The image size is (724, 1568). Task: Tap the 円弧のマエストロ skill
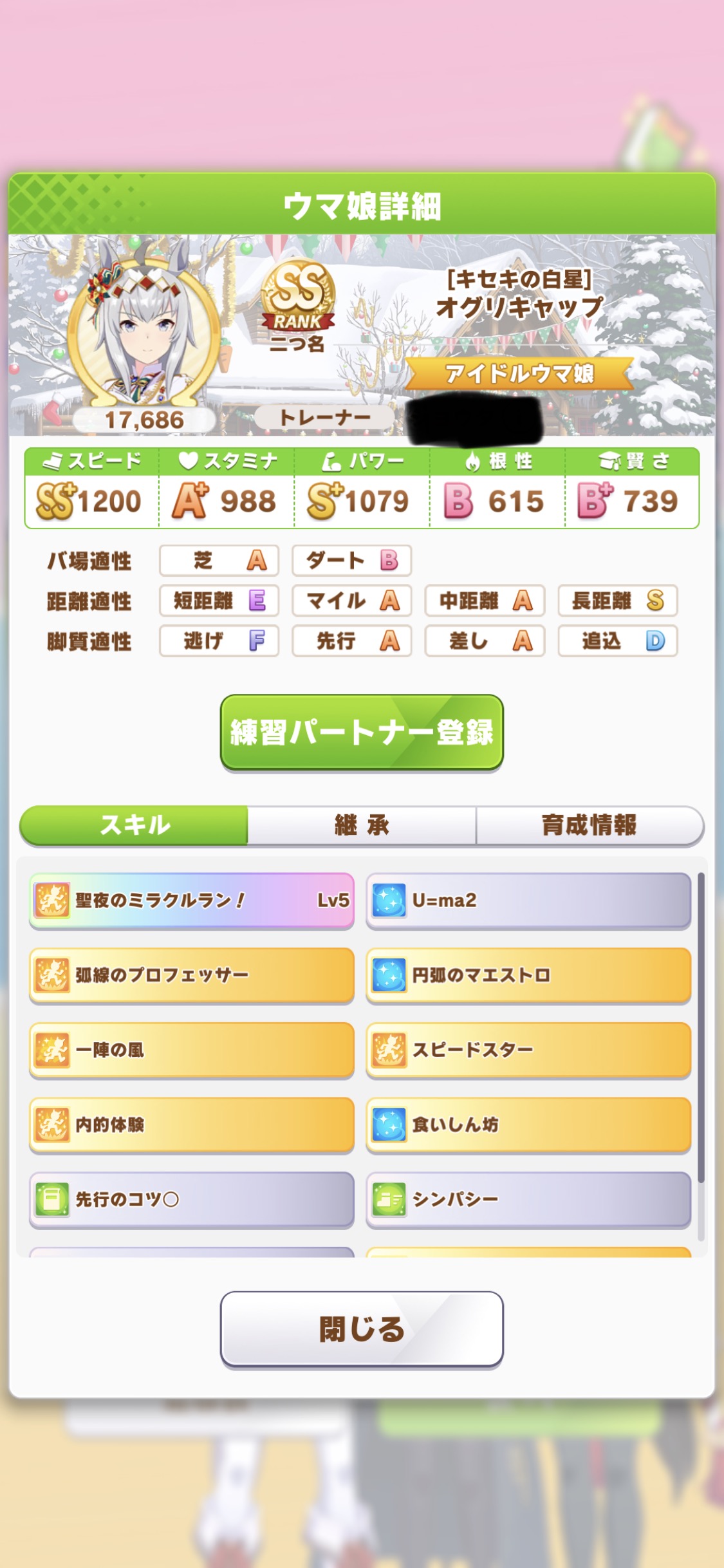528,975
